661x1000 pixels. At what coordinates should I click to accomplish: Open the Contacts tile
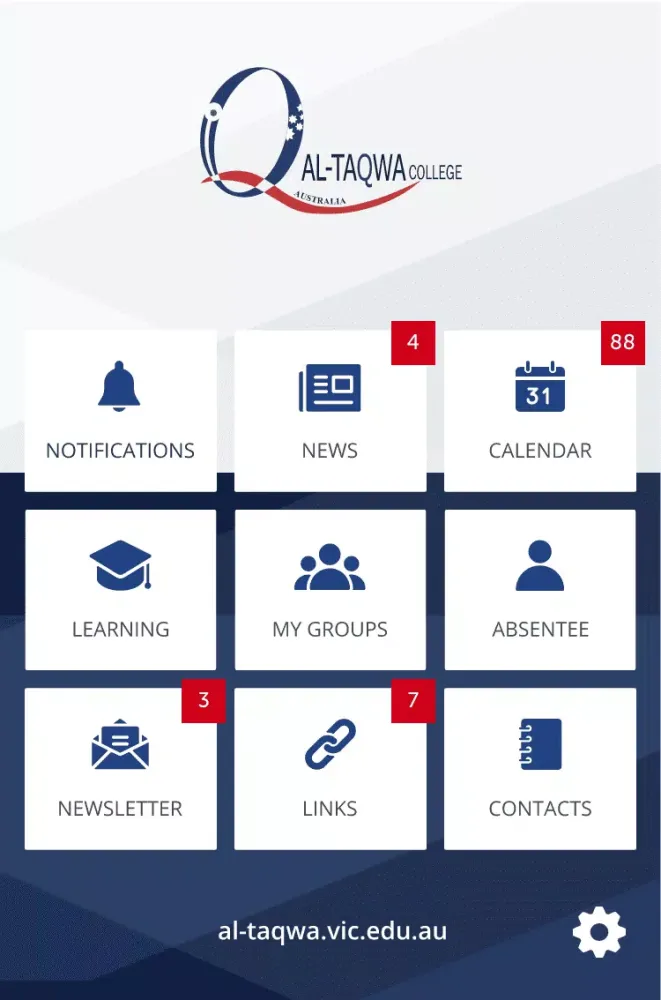tap(540, 769)
